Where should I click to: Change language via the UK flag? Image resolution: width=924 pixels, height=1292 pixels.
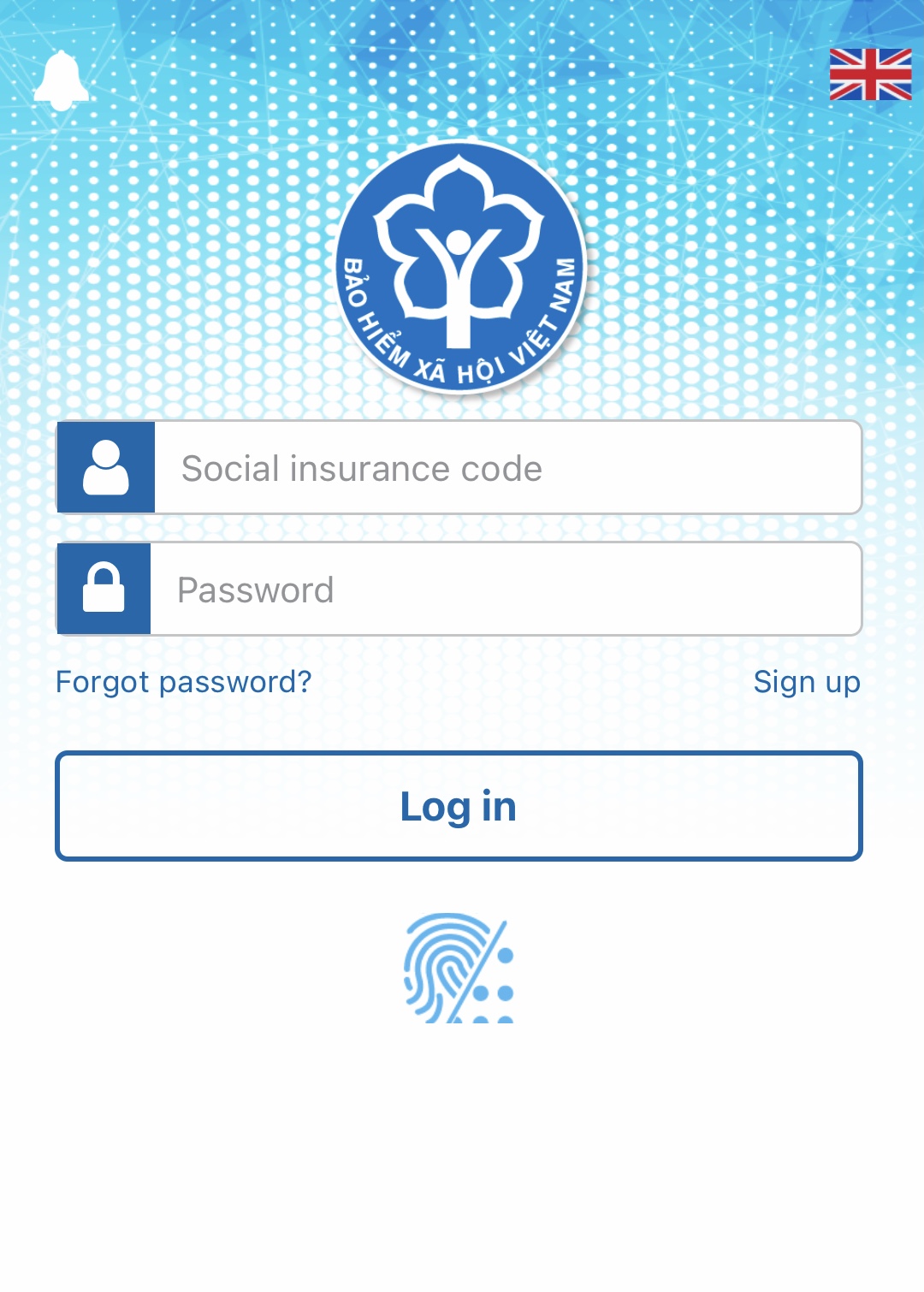coord(870,74)
